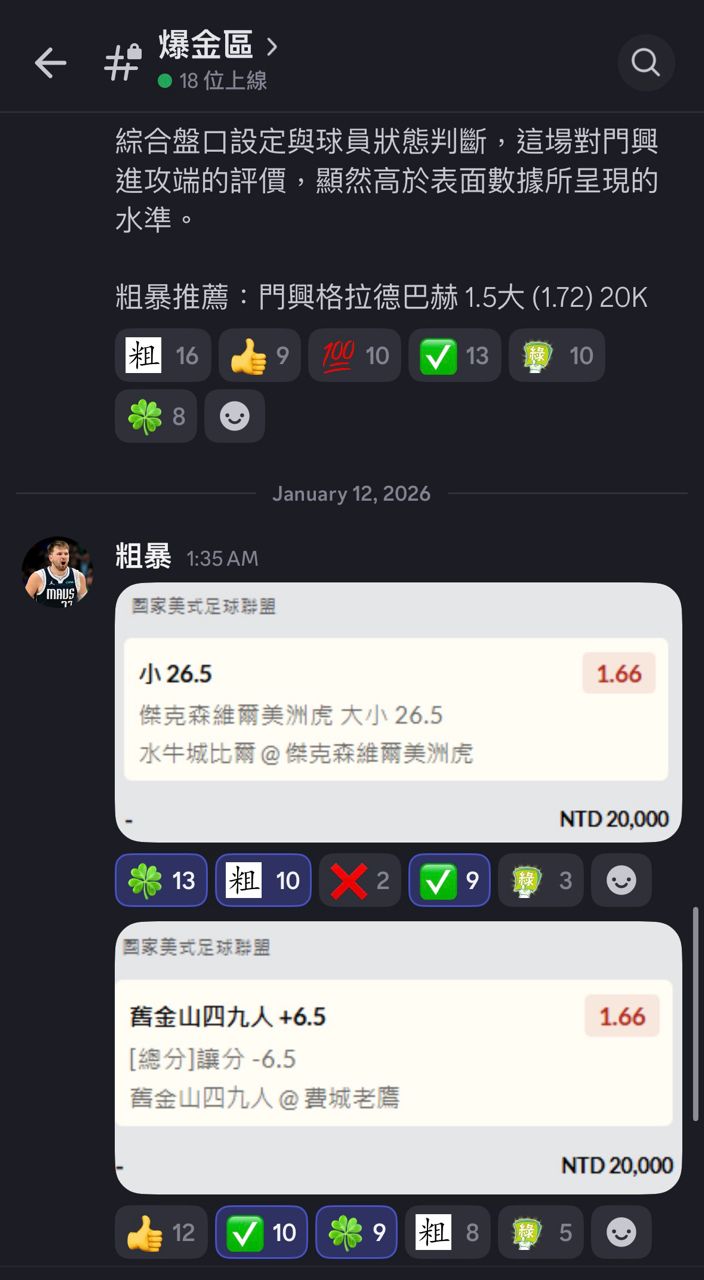View 粗暴's profile avatar

(x=58, y=573)
